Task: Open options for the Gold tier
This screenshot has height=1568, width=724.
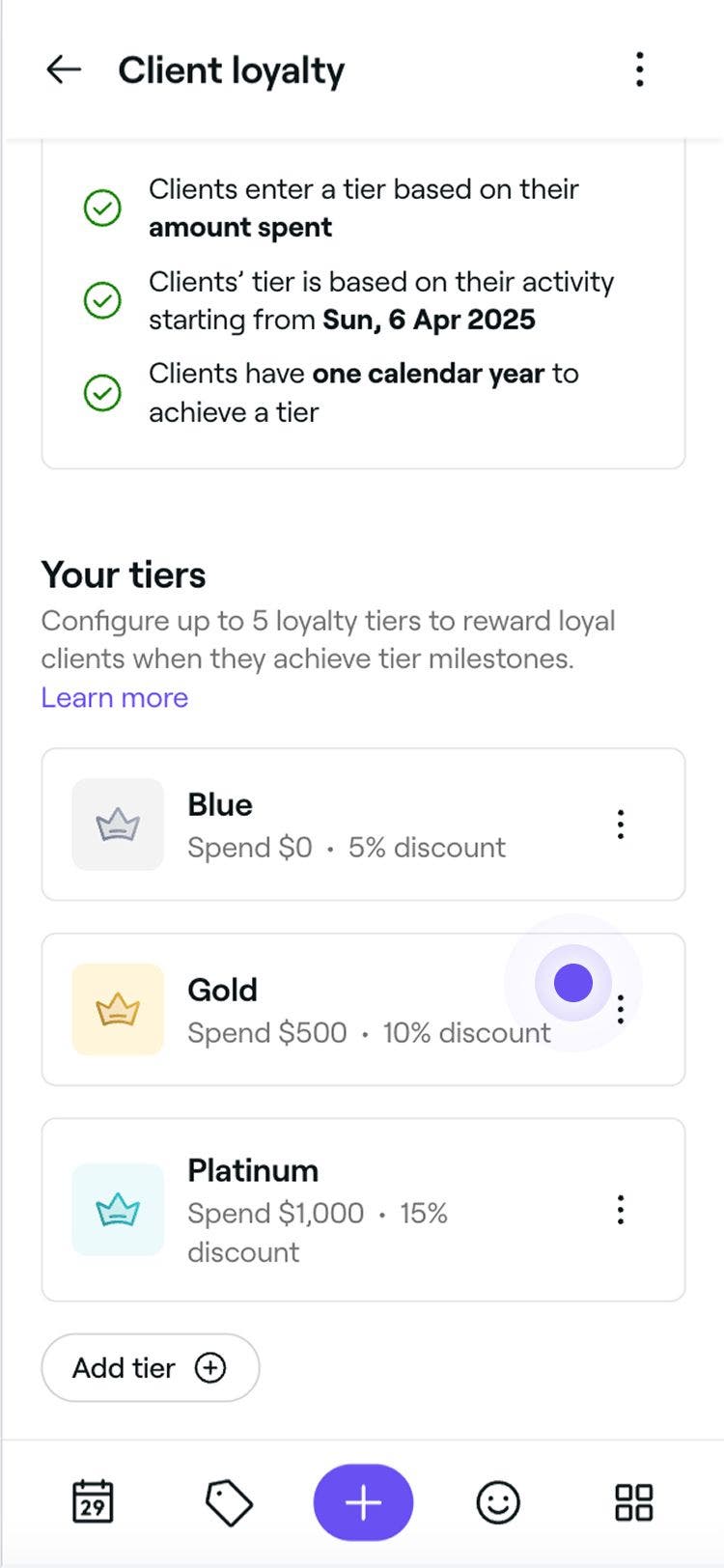Action: 621,1010
